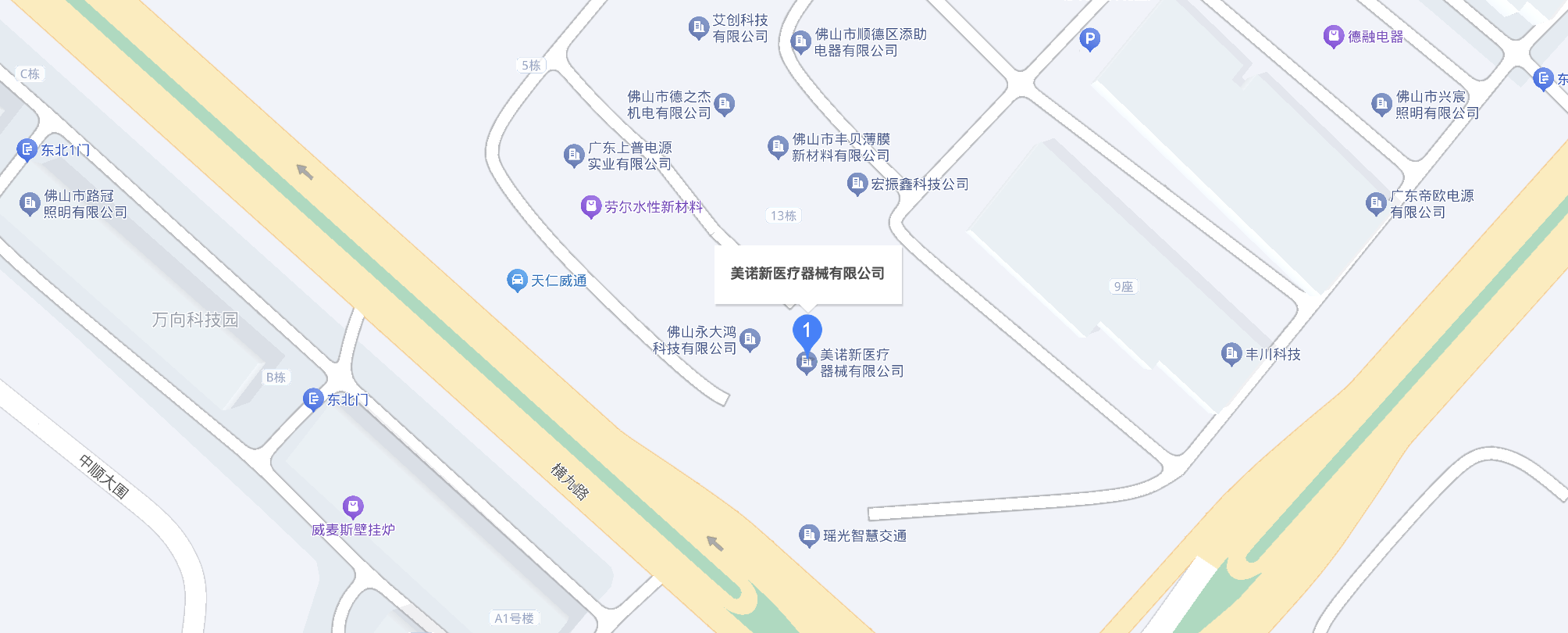
Task: Select the 天仁威通 car service marker
Action: coord(517,280)
